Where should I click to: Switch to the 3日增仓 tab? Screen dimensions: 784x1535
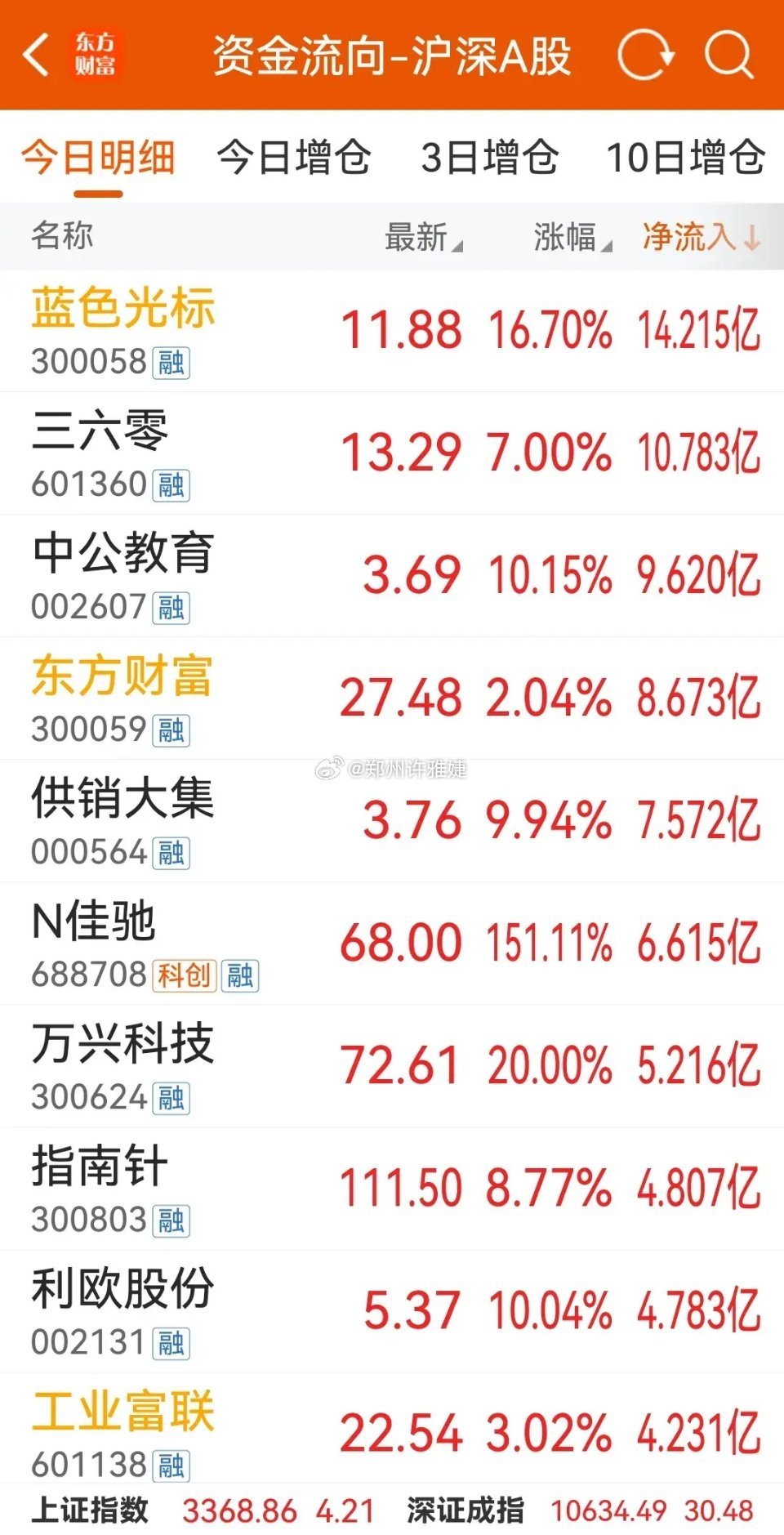tap(489, 157)
